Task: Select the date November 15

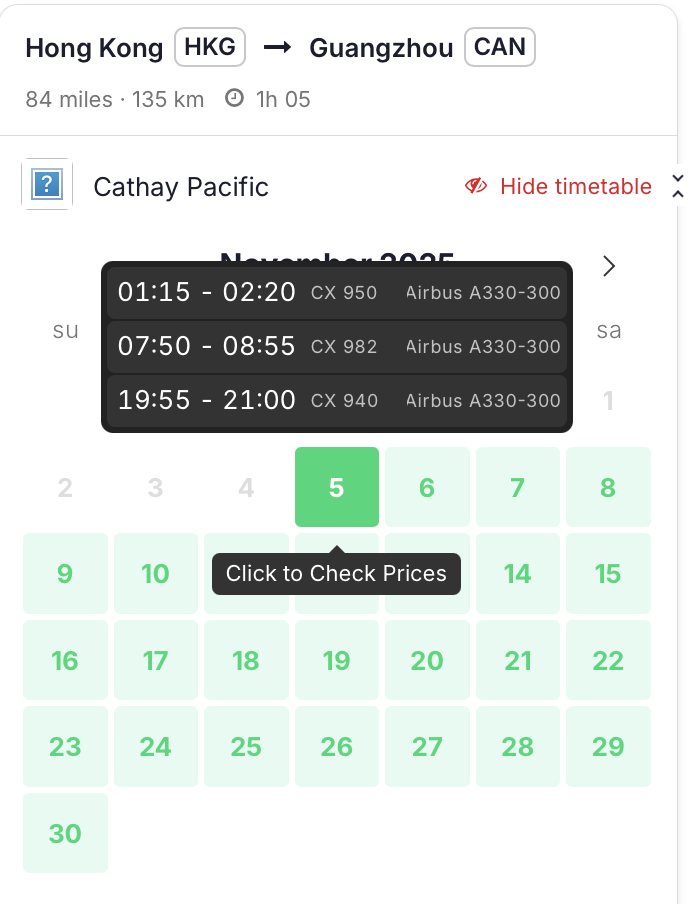Action: click(608, 574)
